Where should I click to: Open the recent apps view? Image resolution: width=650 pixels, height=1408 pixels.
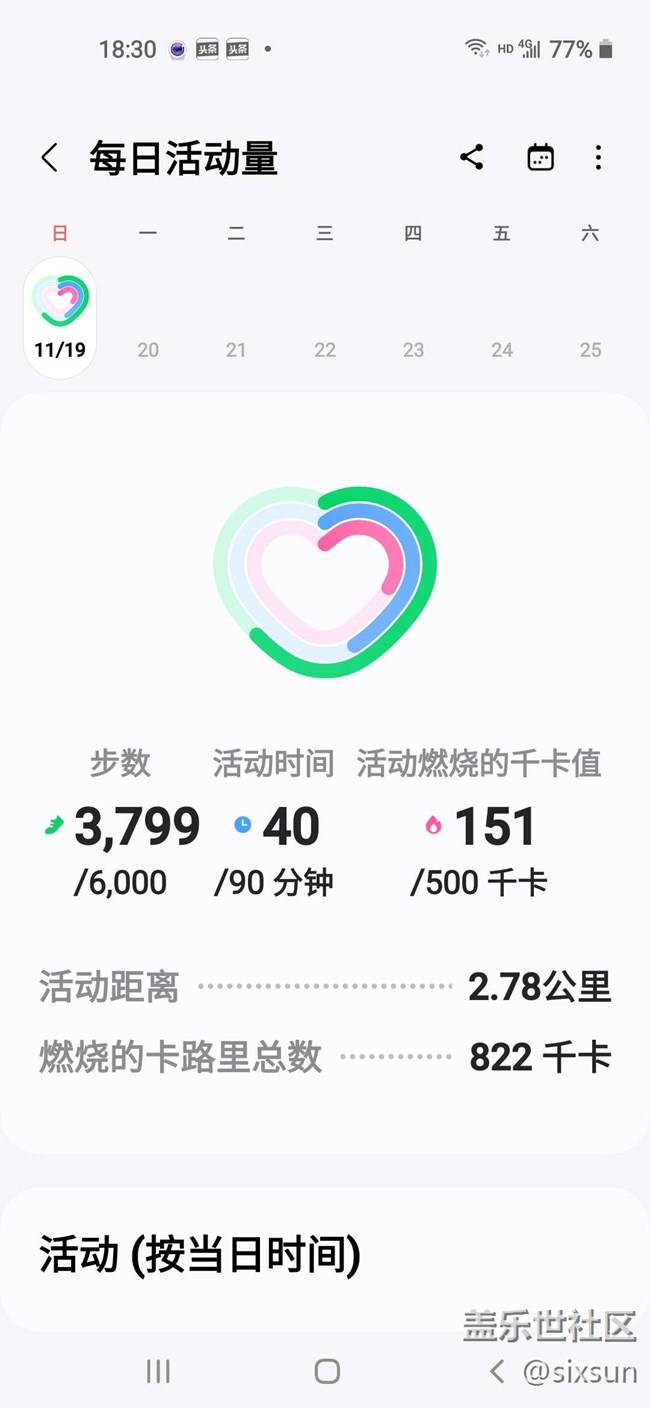click(158, 1371)
